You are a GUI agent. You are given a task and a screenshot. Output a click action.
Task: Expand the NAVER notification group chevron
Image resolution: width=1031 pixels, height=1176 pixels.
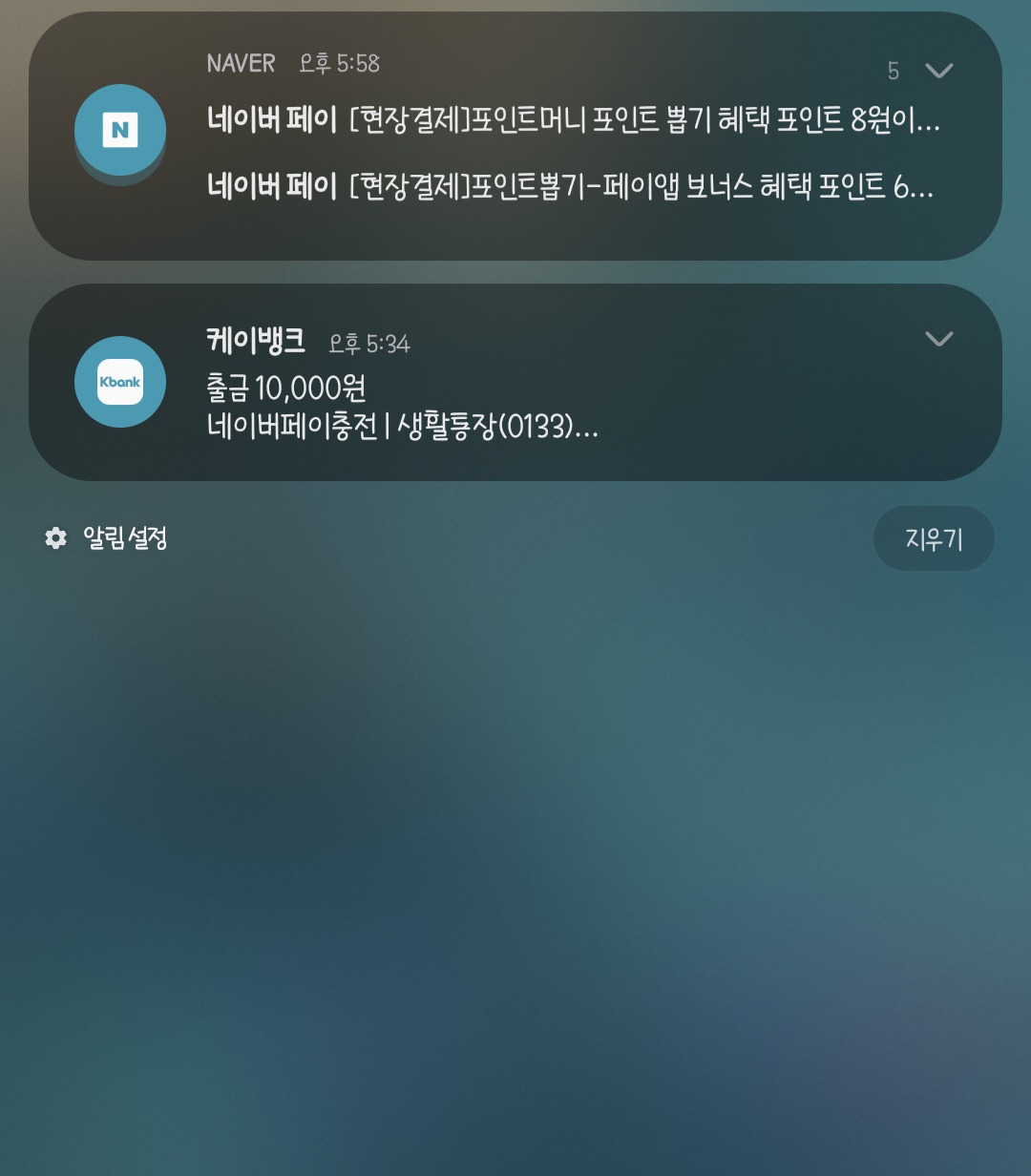pos(939,71)
